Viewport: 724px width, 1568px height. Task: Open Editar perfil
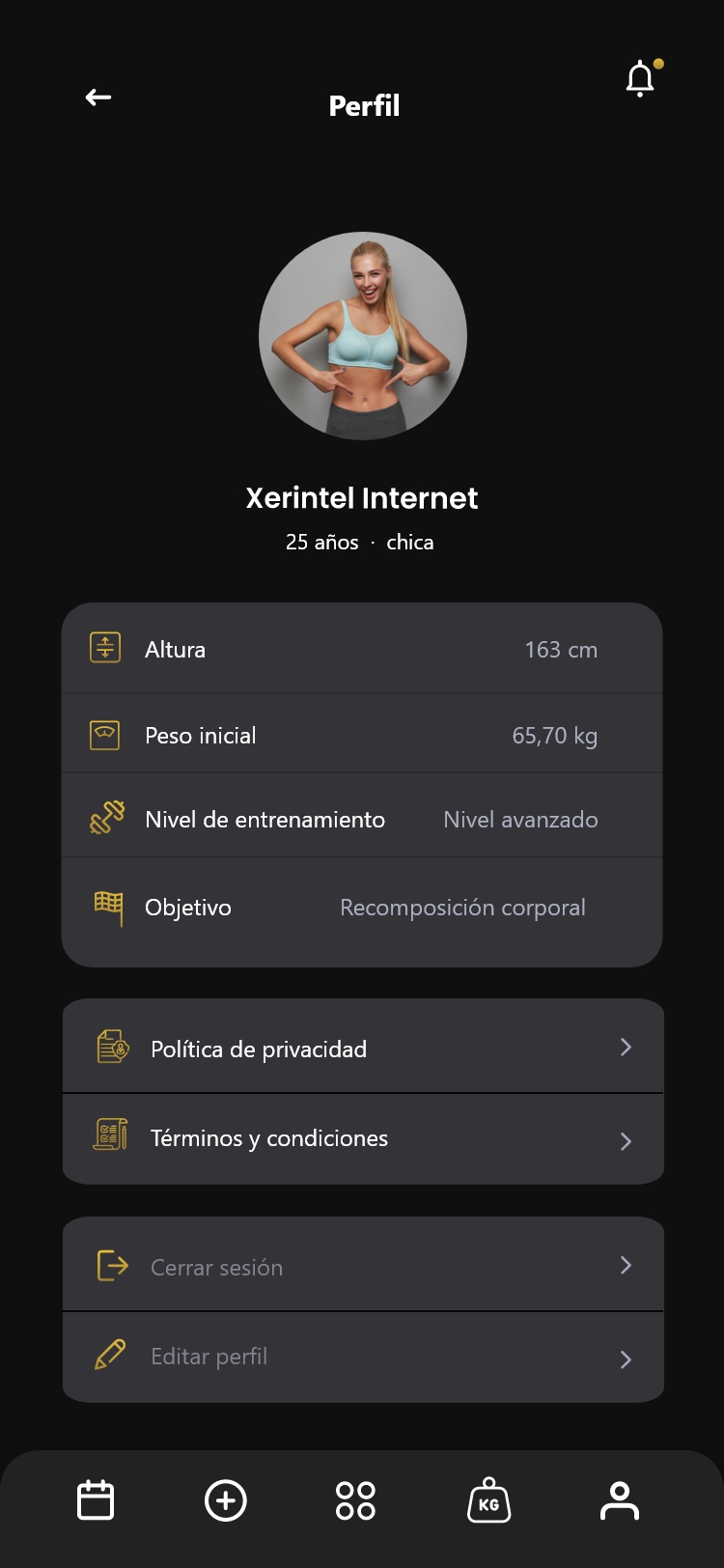363,1358
